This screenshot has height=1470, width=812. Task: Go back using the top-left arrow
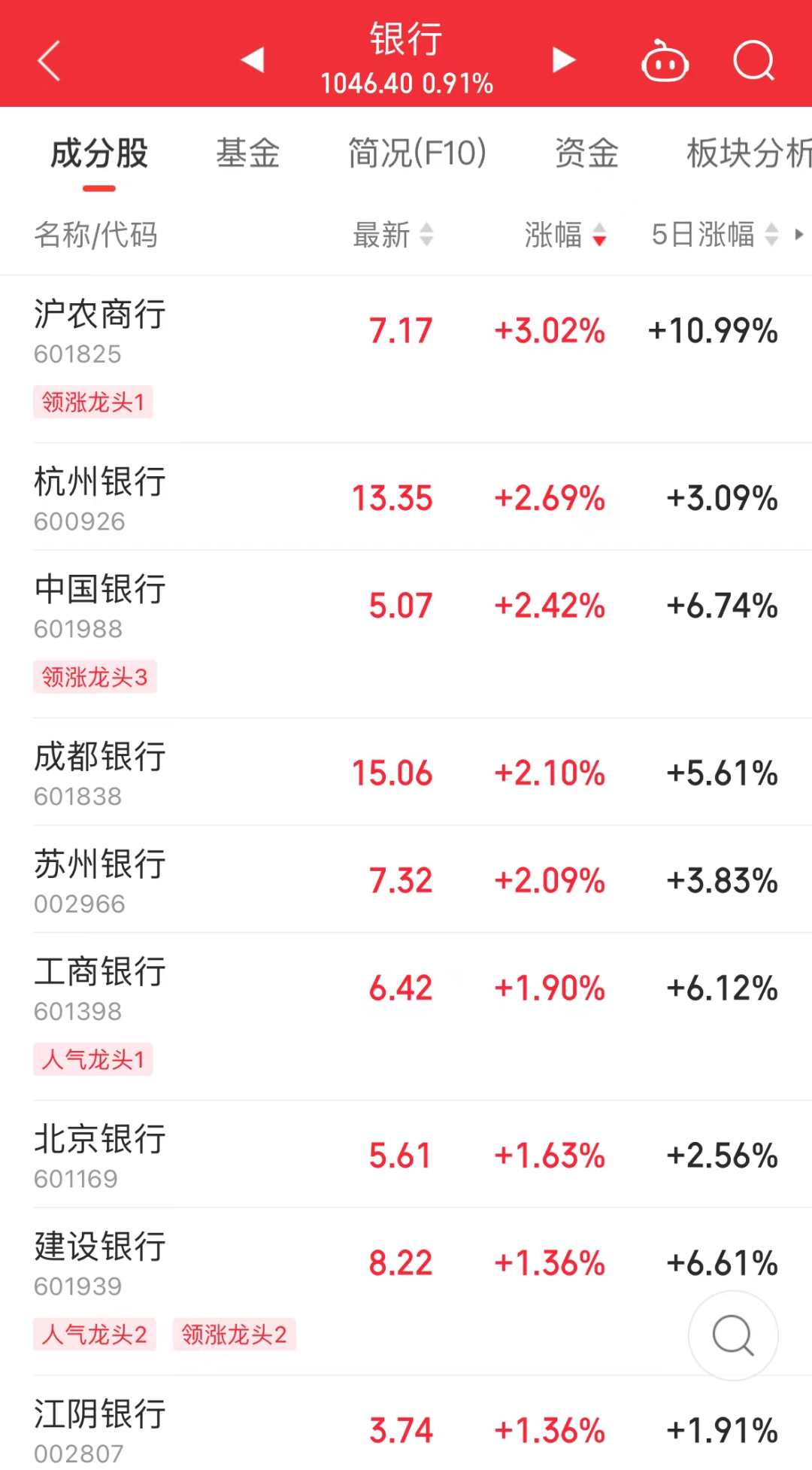point(50,61)
